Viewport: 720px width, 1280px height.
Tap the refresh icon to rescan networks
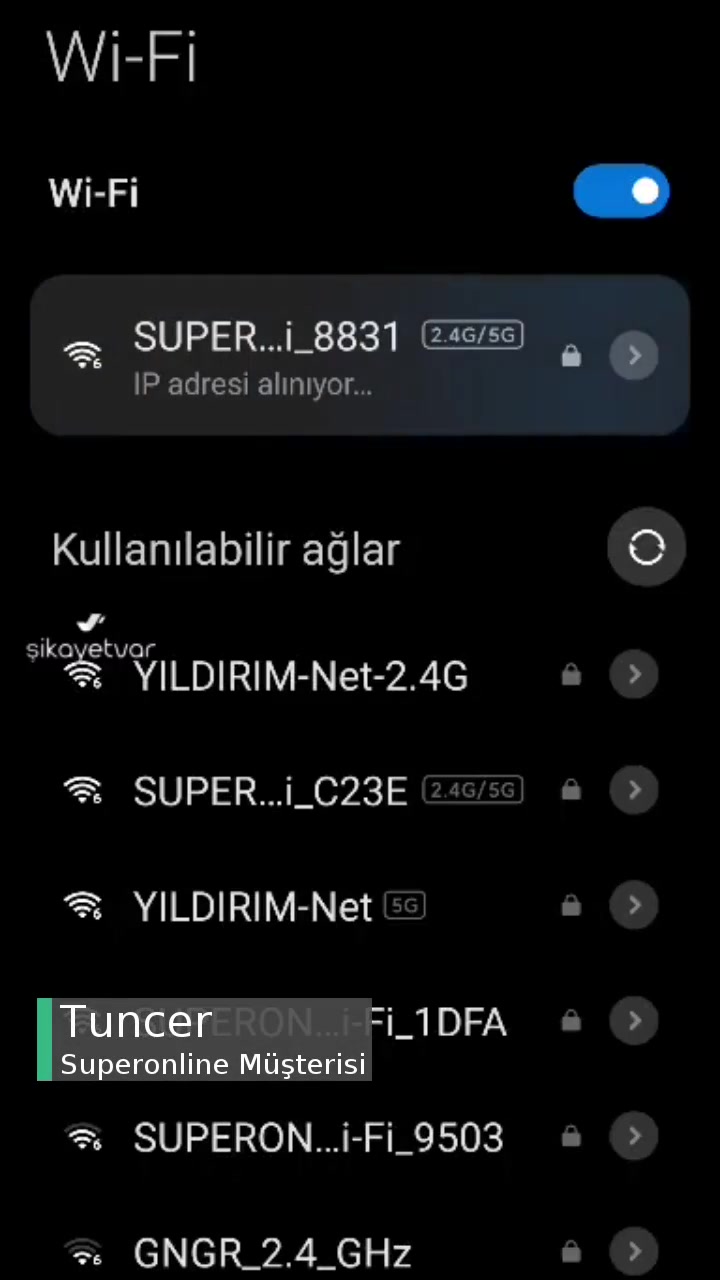click(x=646, y=547)
